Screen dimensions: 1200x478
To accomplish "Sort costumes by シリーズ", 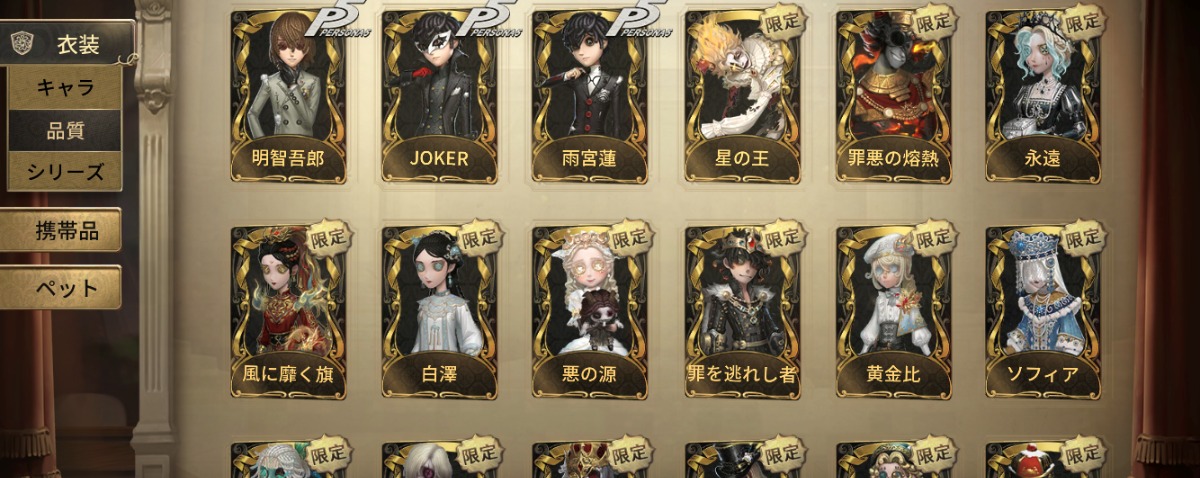I will [x=65, y=172].
